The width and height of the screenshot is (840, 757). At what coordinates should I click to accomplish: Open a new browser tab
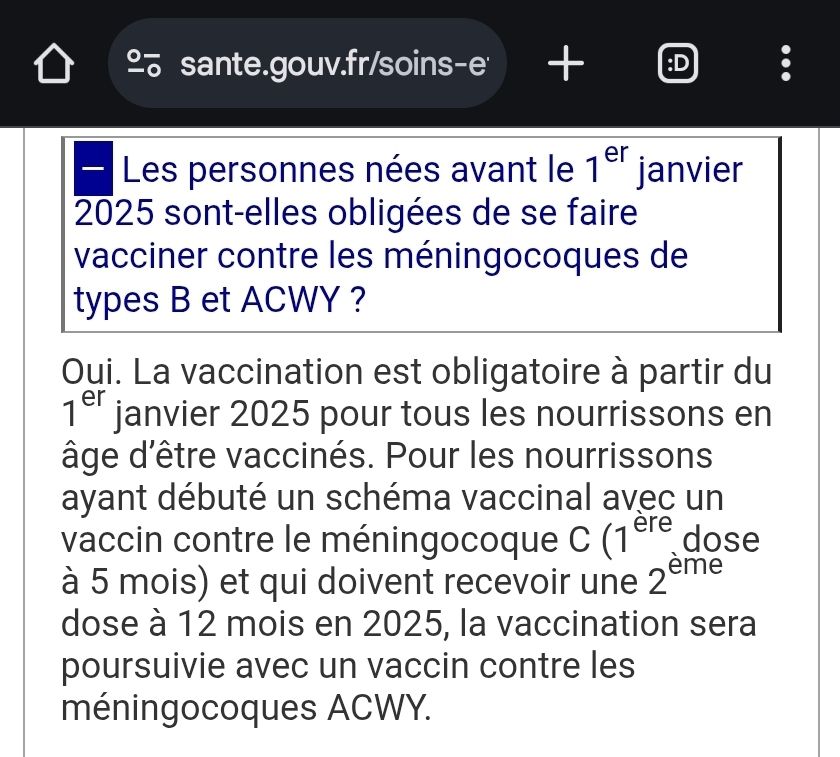pyautogui.click(x=566, y=65)
